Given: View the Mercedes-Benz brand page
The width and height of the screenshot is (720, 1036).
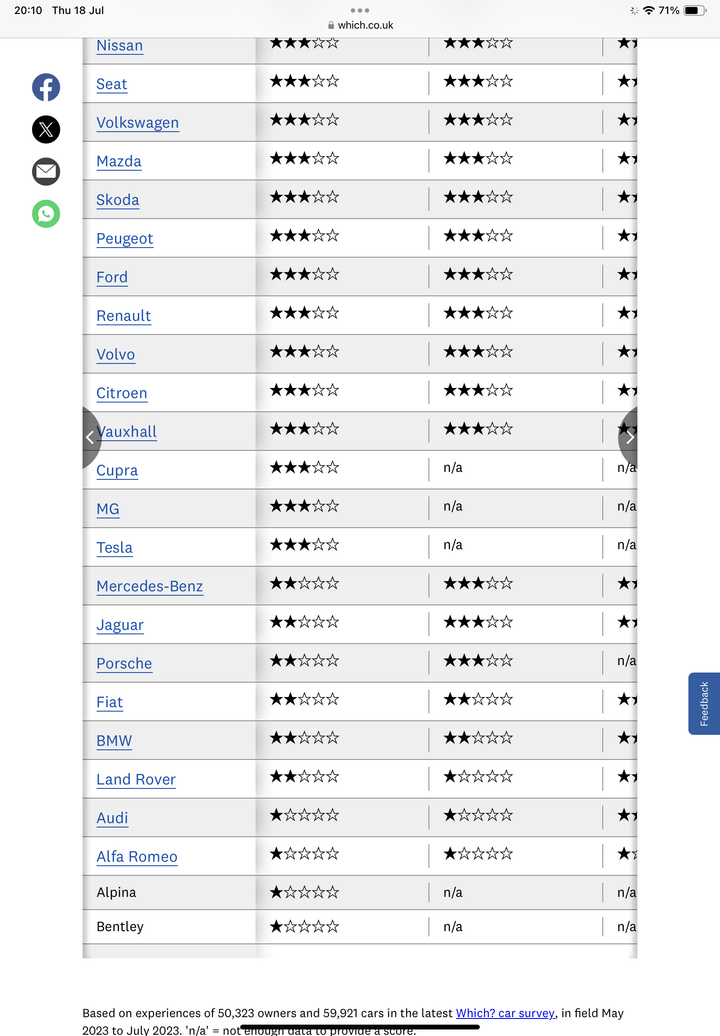Looking at the screenshot, I should coord(149,587).
